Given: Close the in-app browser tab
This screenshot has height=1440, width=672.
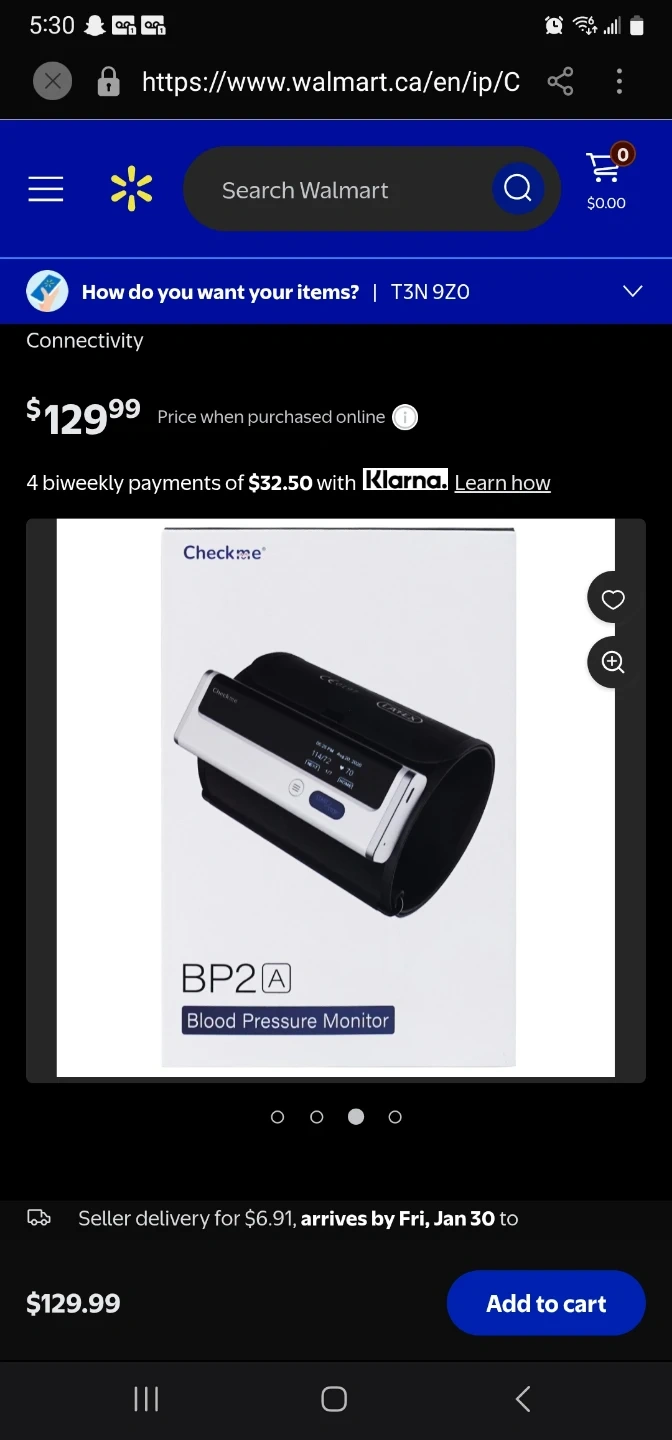Looking at the screenshot, I should (52, 81).
